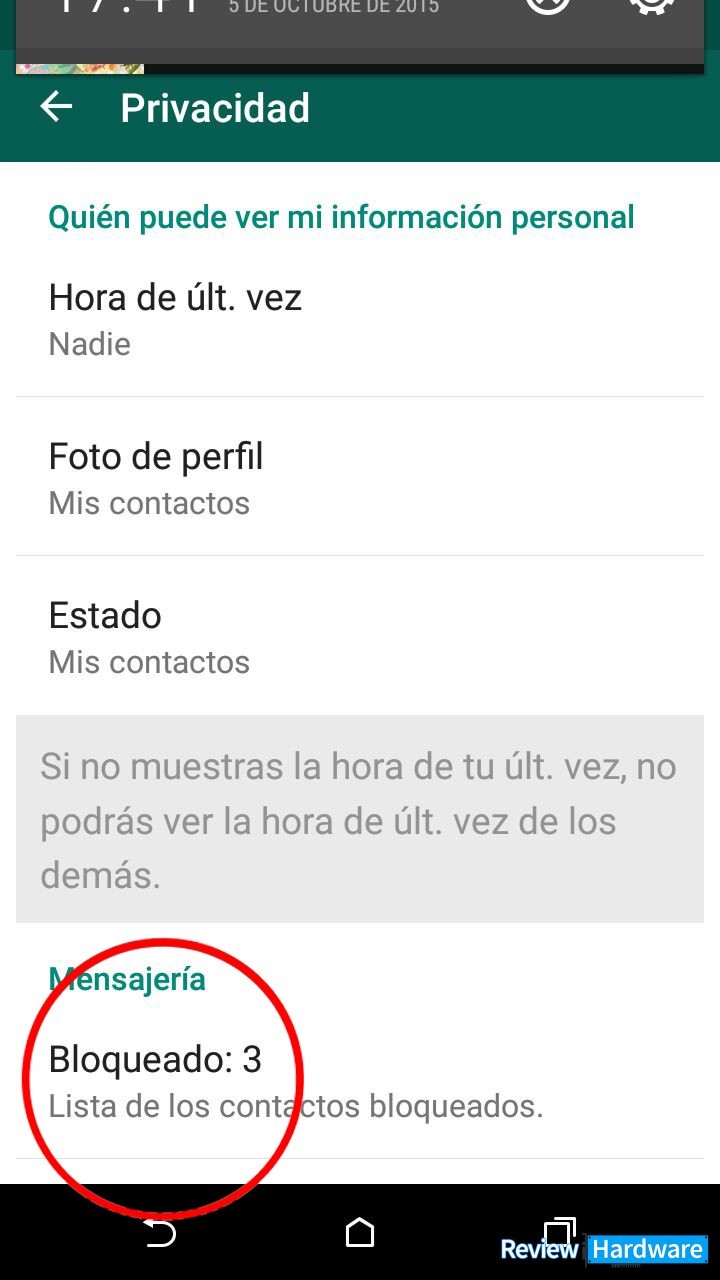
Task: Open the Bloqueado contacts list
Action: pyautogui.click(x=360, y=1081)
